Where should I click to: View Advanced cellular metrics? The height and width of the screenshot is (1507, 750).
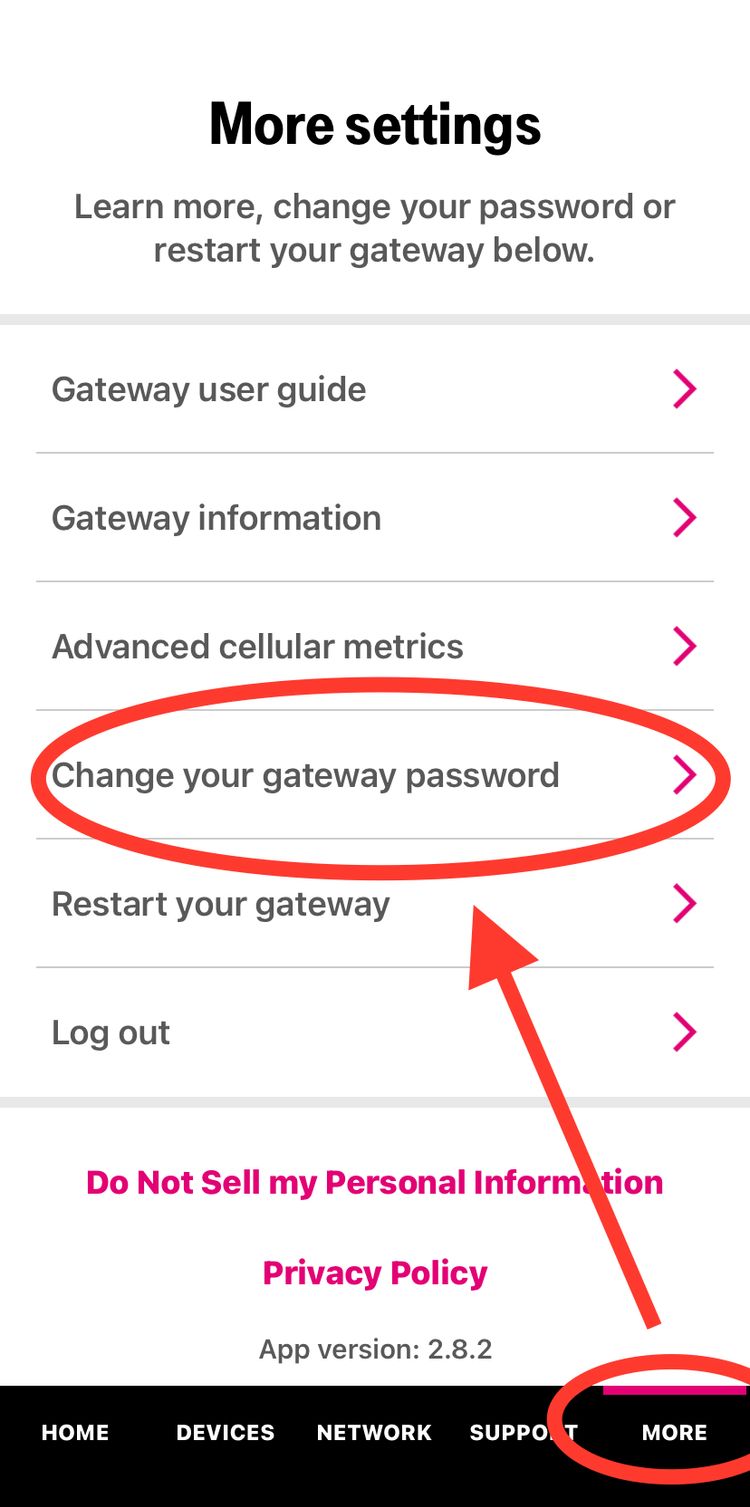point(375,646)
